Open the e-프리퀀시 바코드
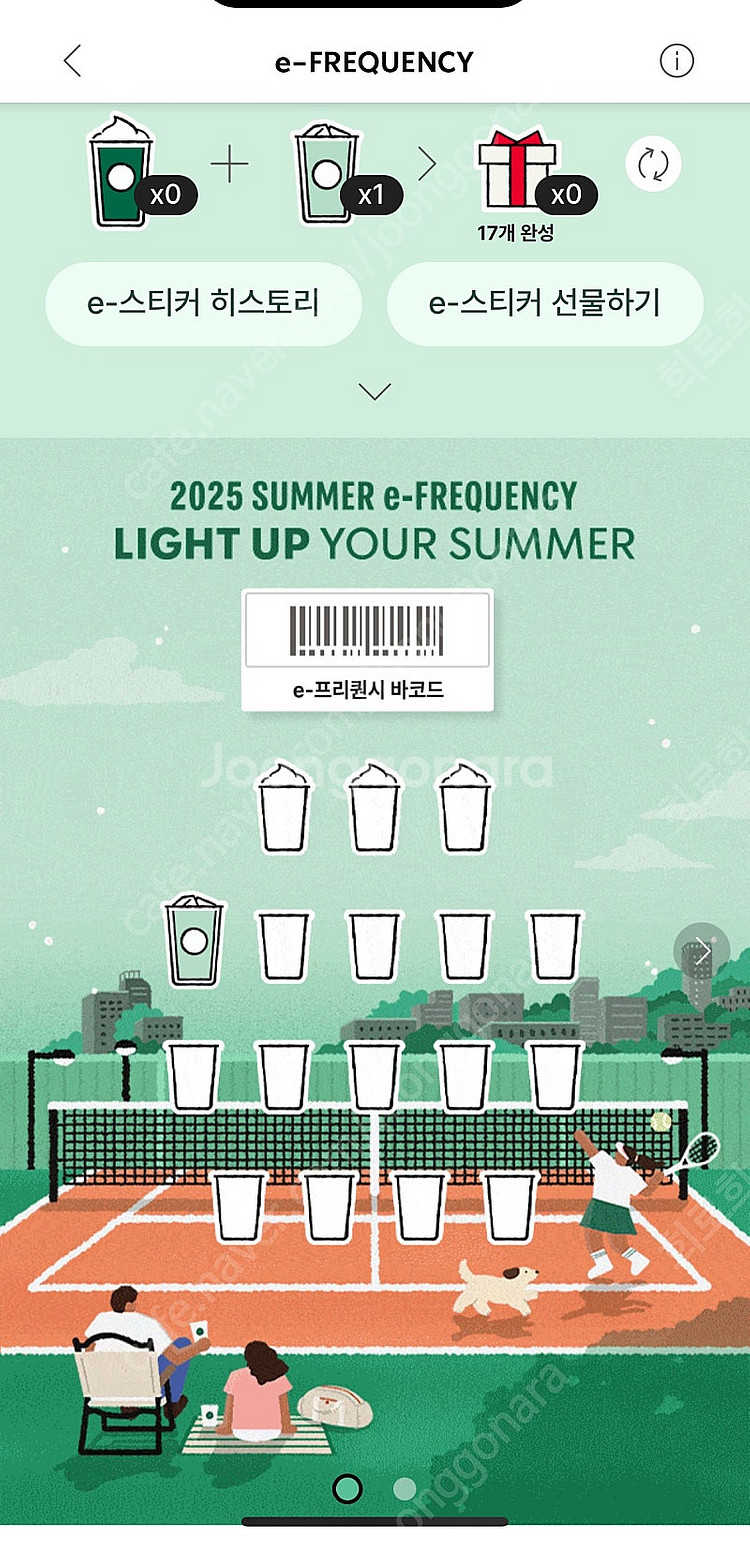Viewport: 750px width, 1542px height. tap(367, 651)
